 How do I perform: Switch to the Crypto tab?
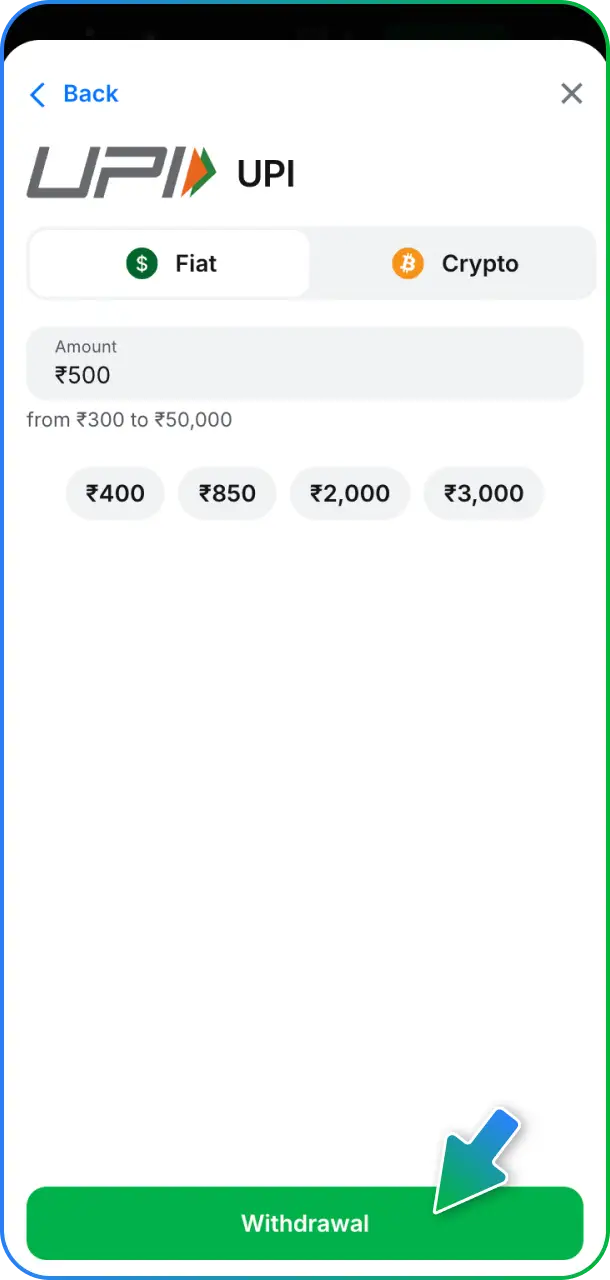point(455,264)
